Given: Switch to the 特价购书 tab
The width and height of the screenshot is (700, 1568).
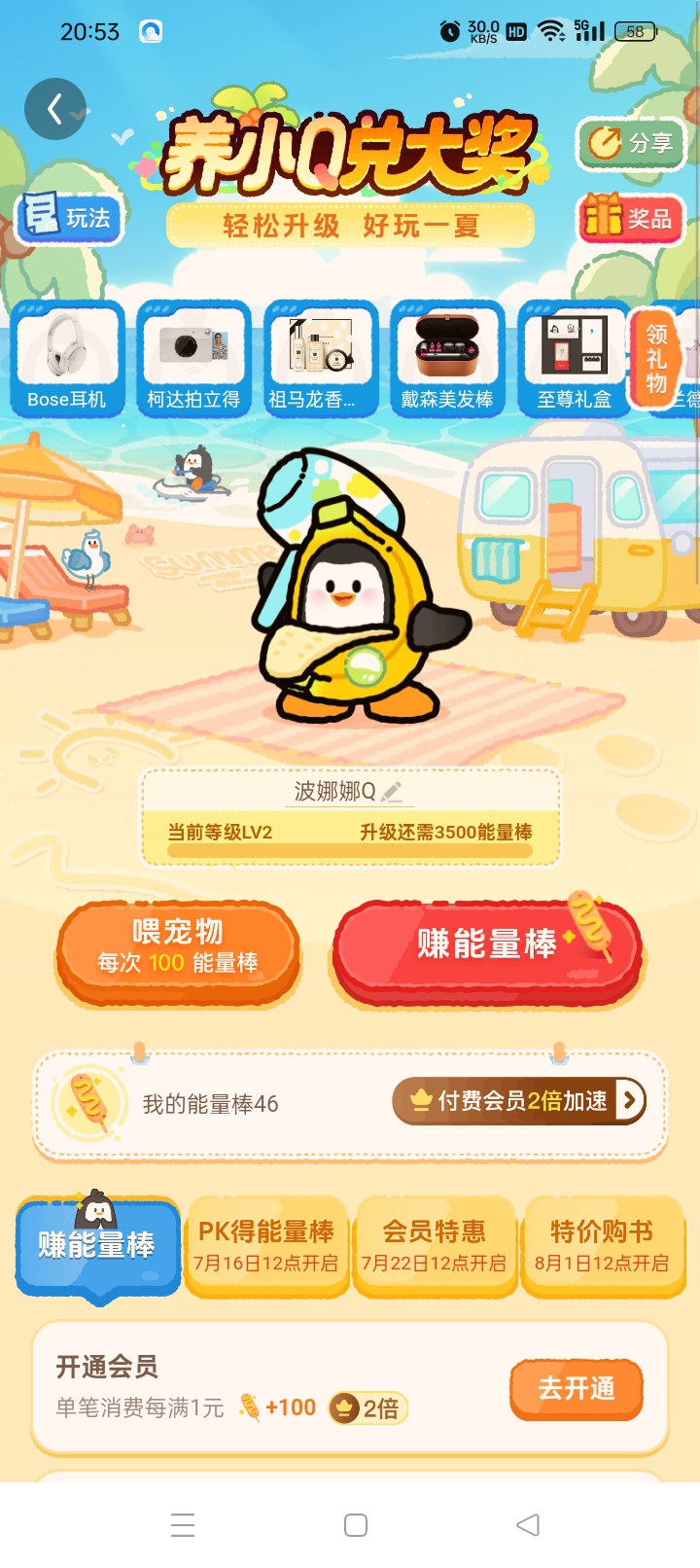Looking at the screenshot, I should coord(602,1246).
